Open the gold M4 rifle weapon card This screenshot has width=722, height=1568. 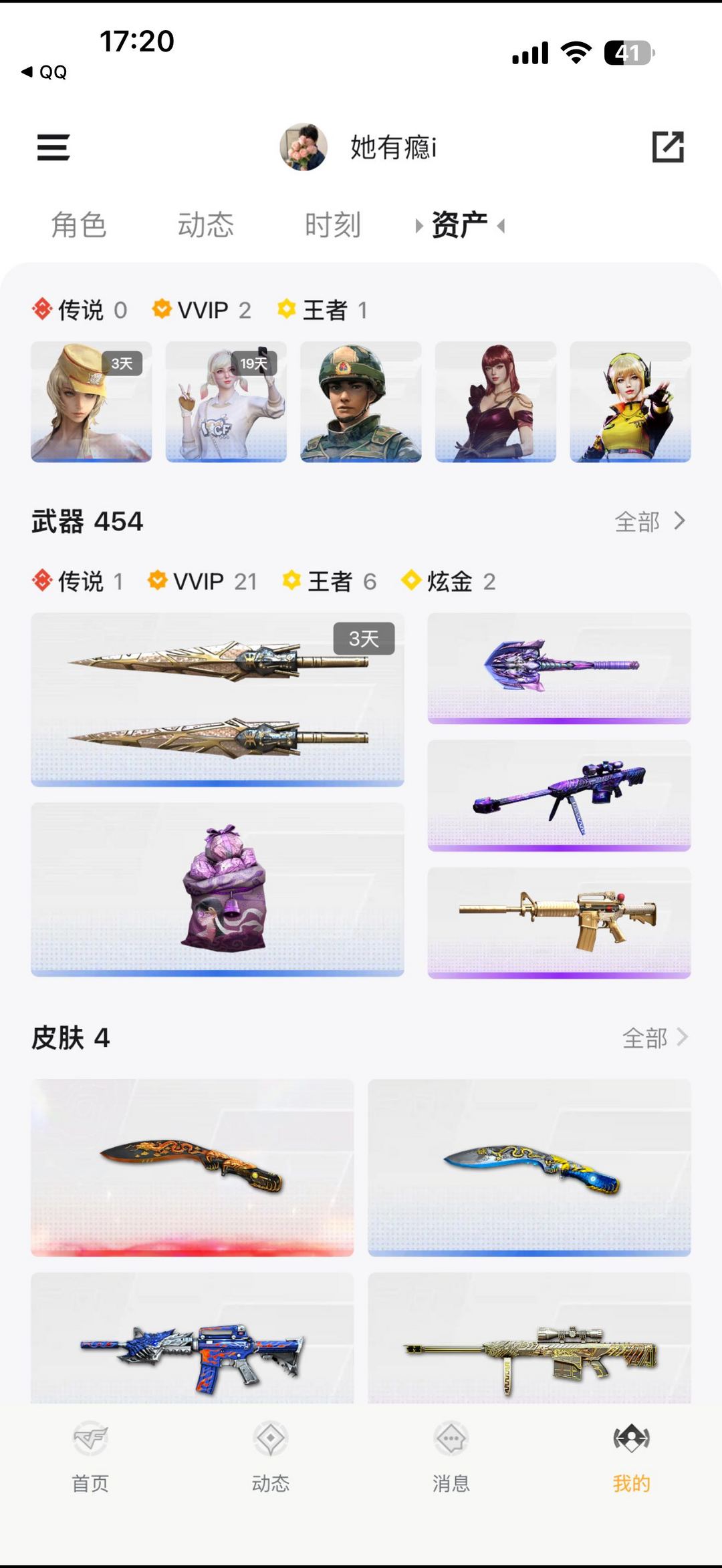(x=559, y=922)
